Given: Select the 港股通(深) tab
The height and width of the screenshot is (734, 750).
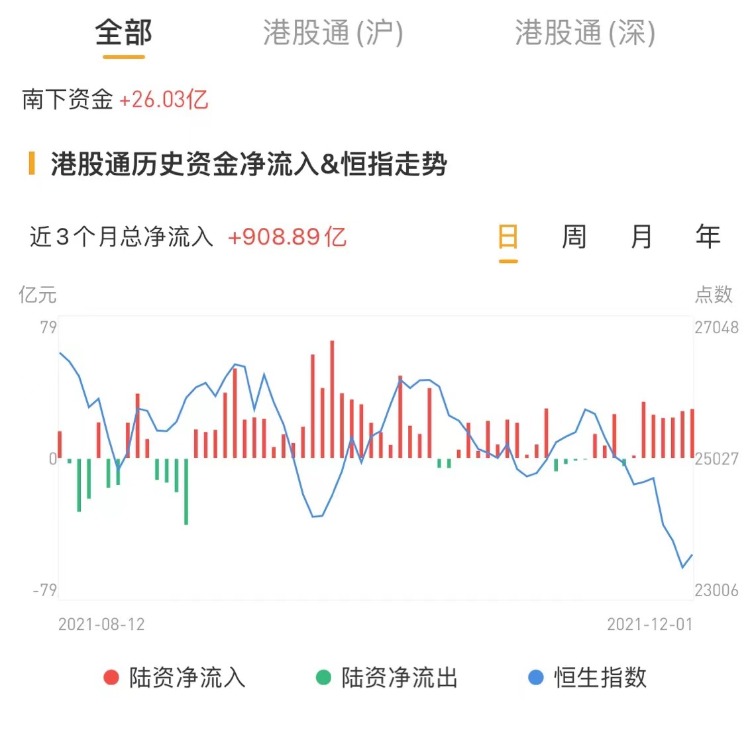Looking at the screenshot, I should click(585, 33).
